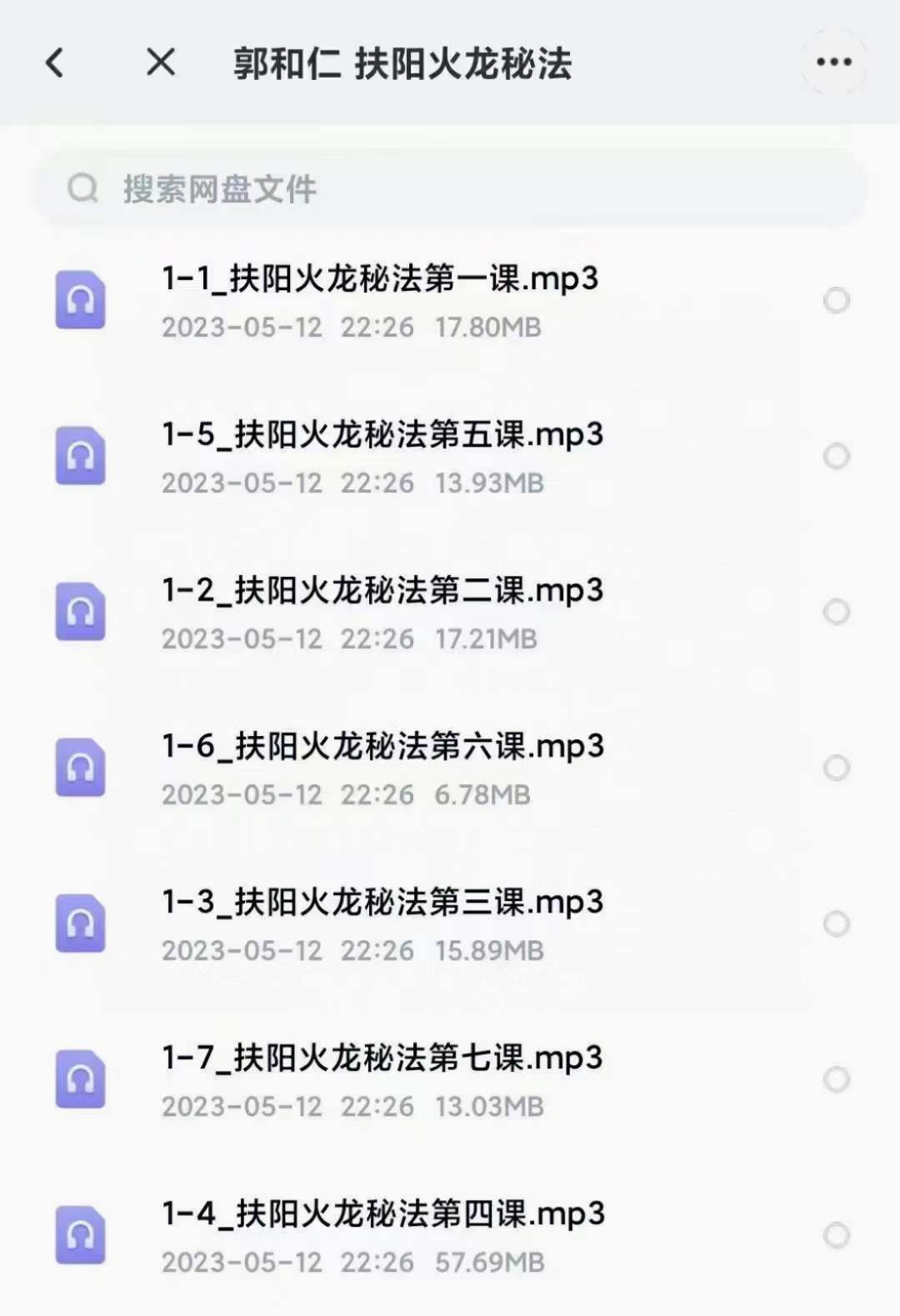Tap the audio icon for 第二课 file

80,611
